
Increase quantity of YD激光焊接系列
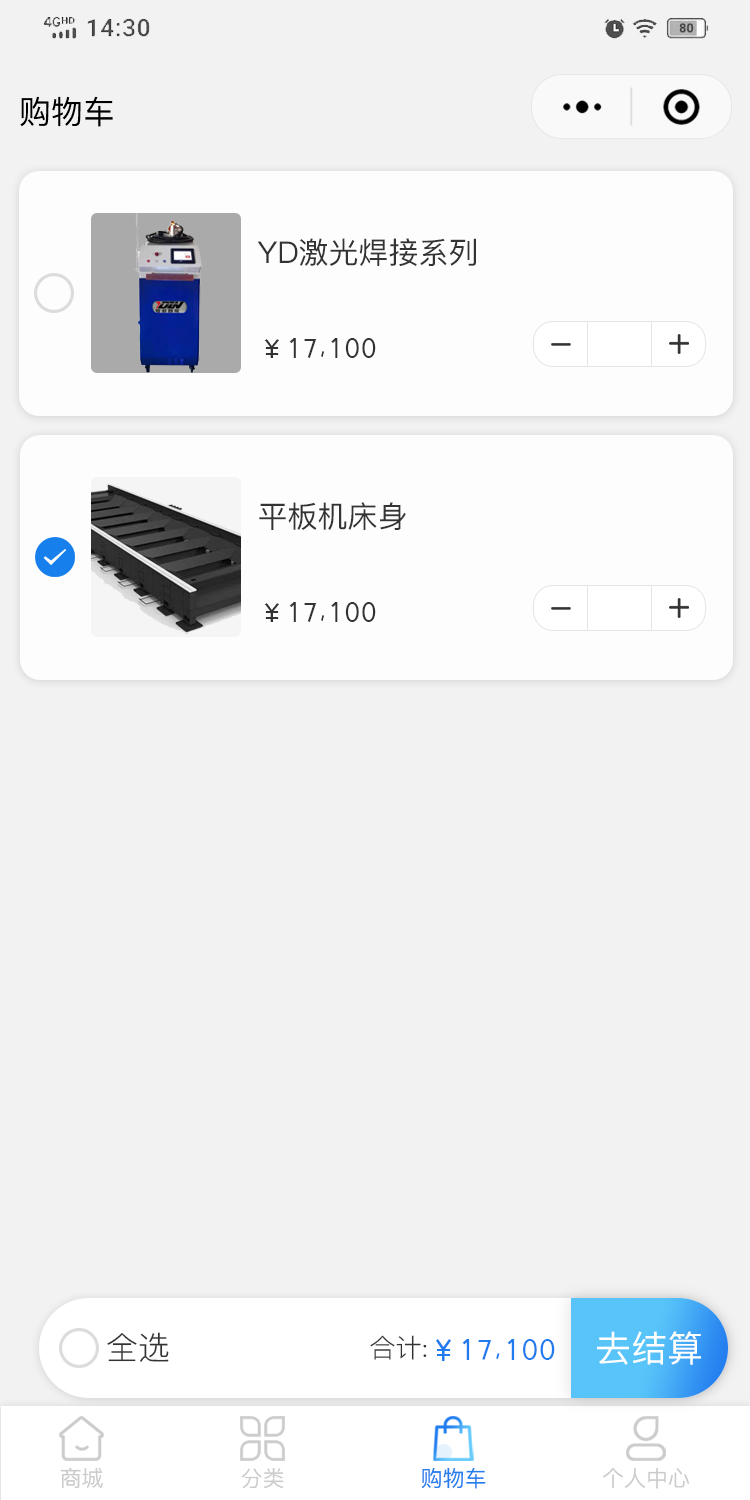click(x=679, y=345)
